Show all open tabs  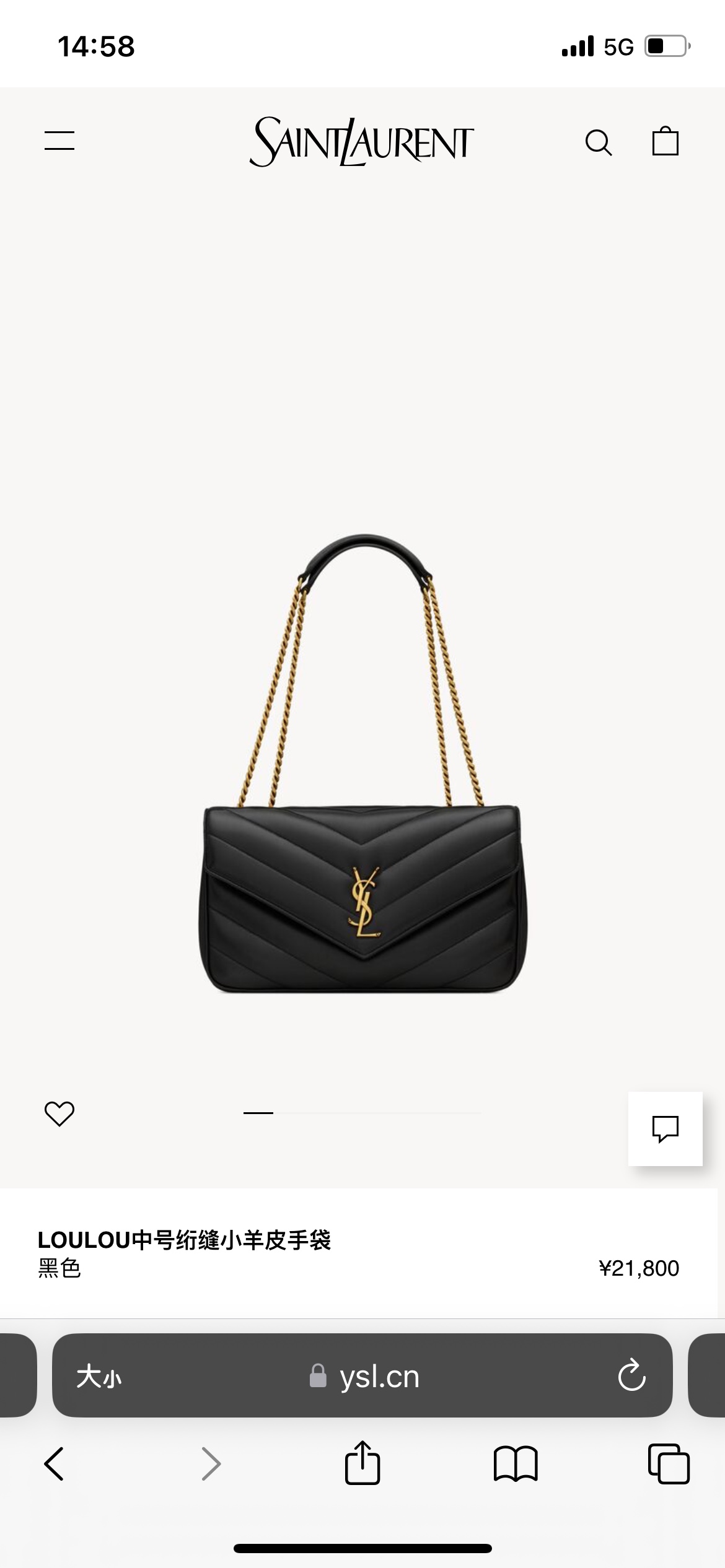click(x=668, y=1464)
